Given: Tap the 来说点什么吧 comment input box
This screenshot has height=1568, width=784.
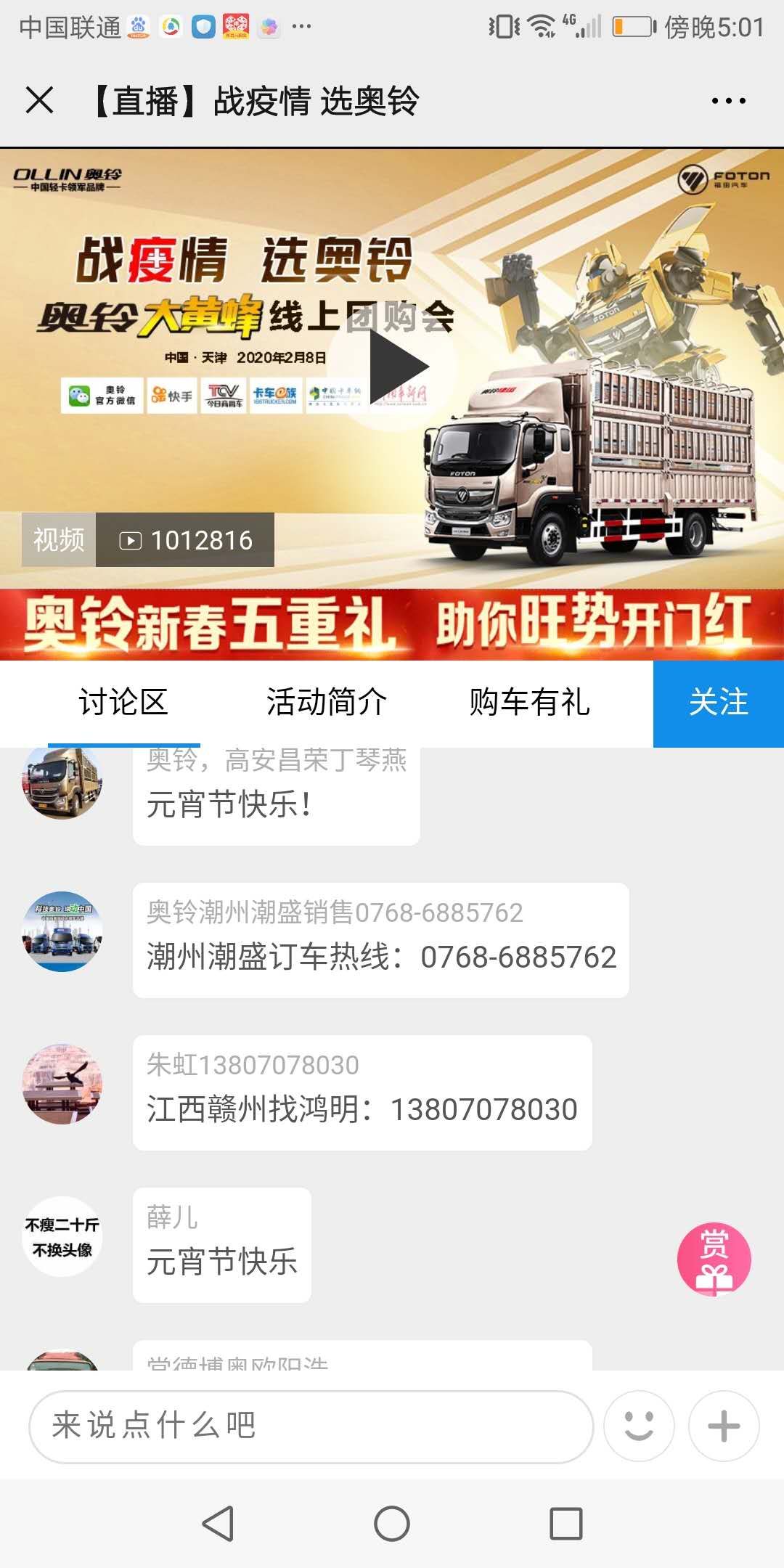Looking at the screenshot, I should [x=311, y=1426].
